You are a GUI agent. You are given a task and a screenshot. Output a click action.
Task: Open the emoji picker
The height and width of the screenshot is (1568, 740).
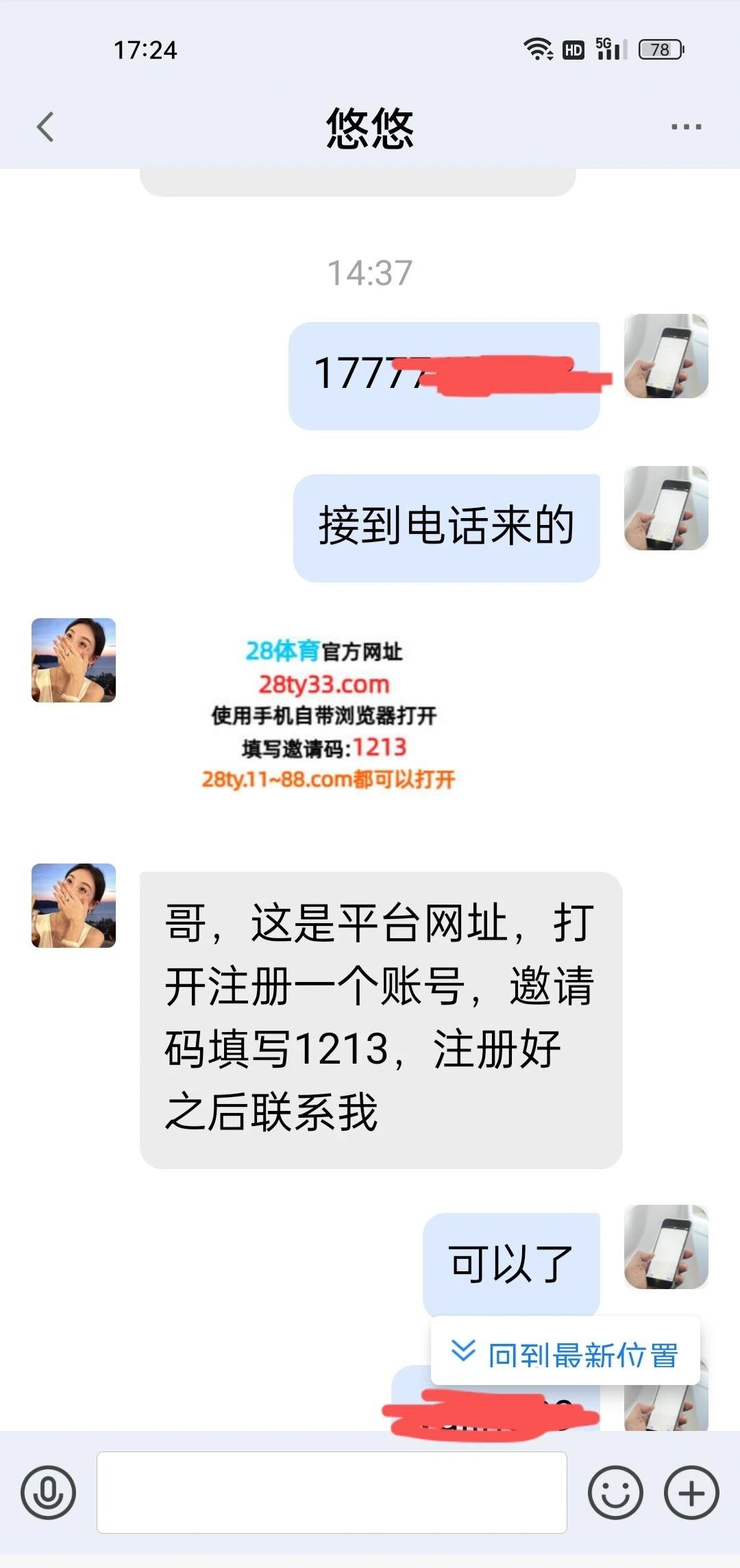coord(615,1493)
